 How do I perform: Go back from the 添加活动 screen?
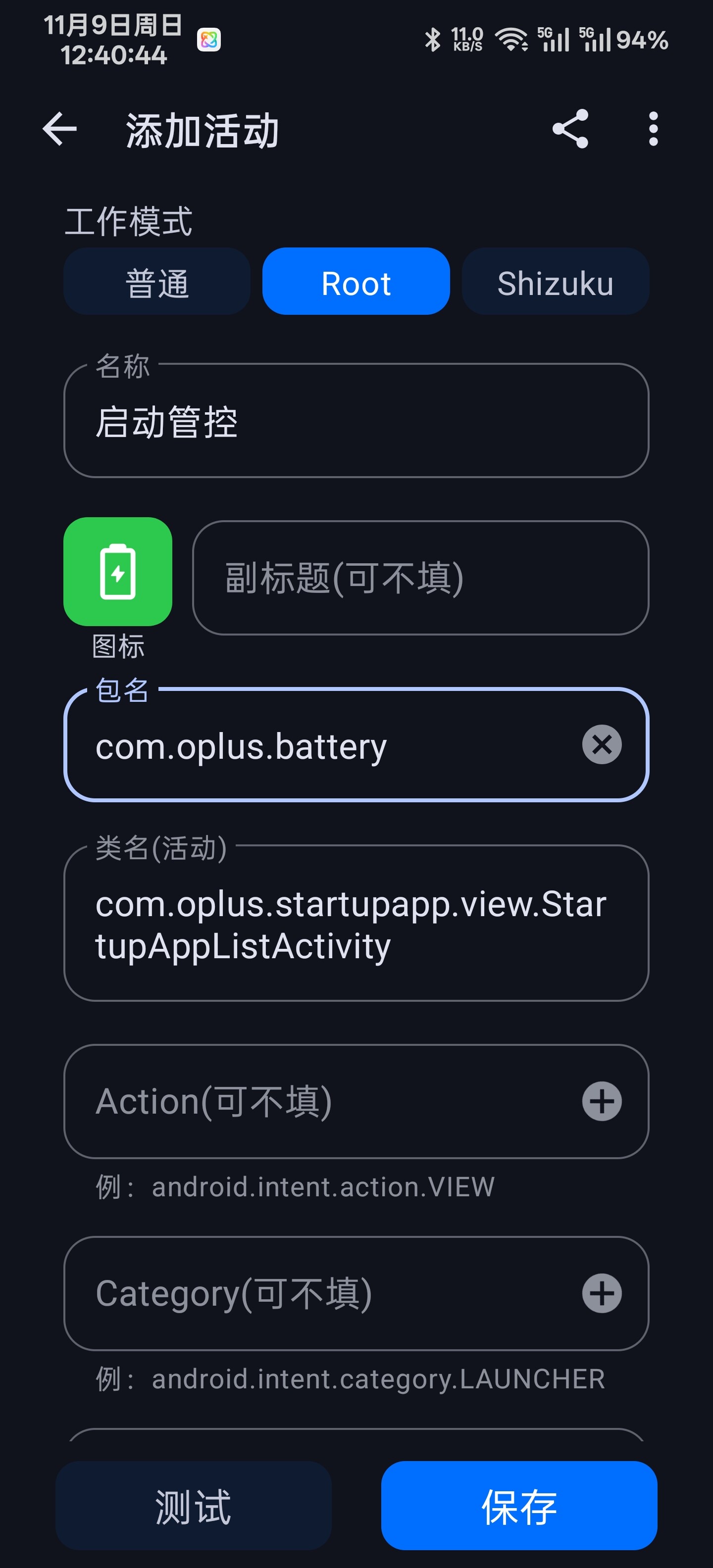click(x=60, y=129)
